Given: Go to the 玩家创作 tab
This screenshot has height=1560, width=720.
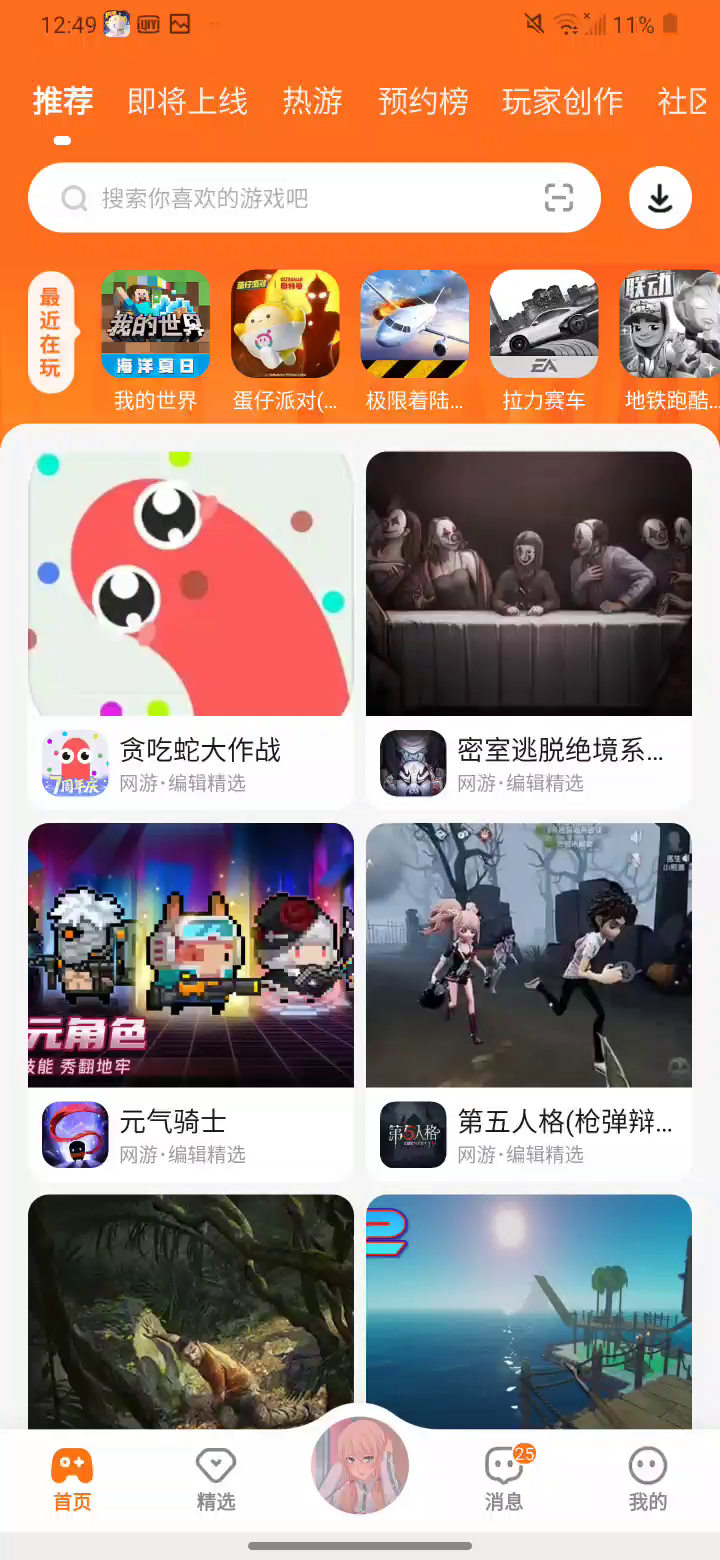Looking at the screenshot, I should (x=562, y=101).
